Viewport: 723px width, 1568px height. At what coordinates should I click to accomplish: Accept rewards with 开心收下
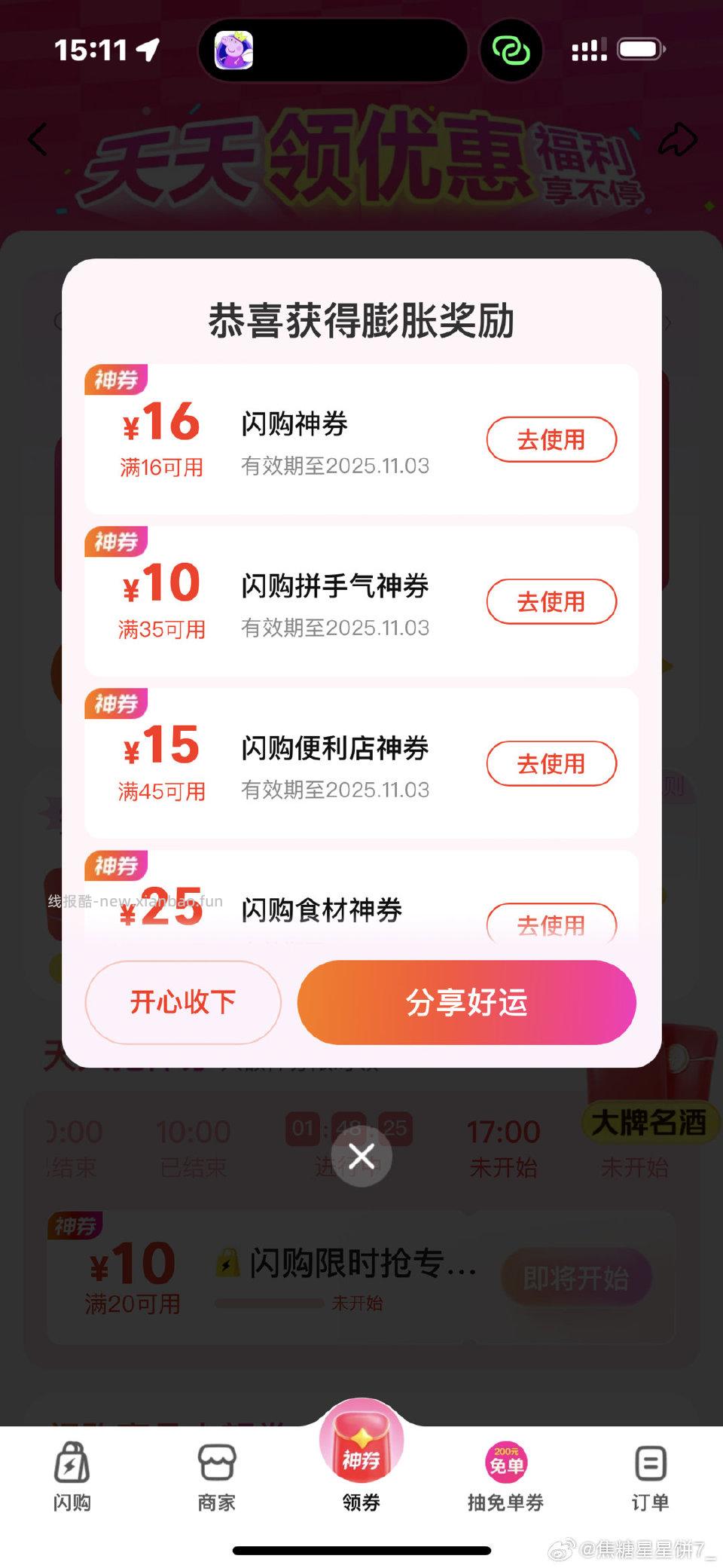pyautogui.click(x=183, y=1002)
